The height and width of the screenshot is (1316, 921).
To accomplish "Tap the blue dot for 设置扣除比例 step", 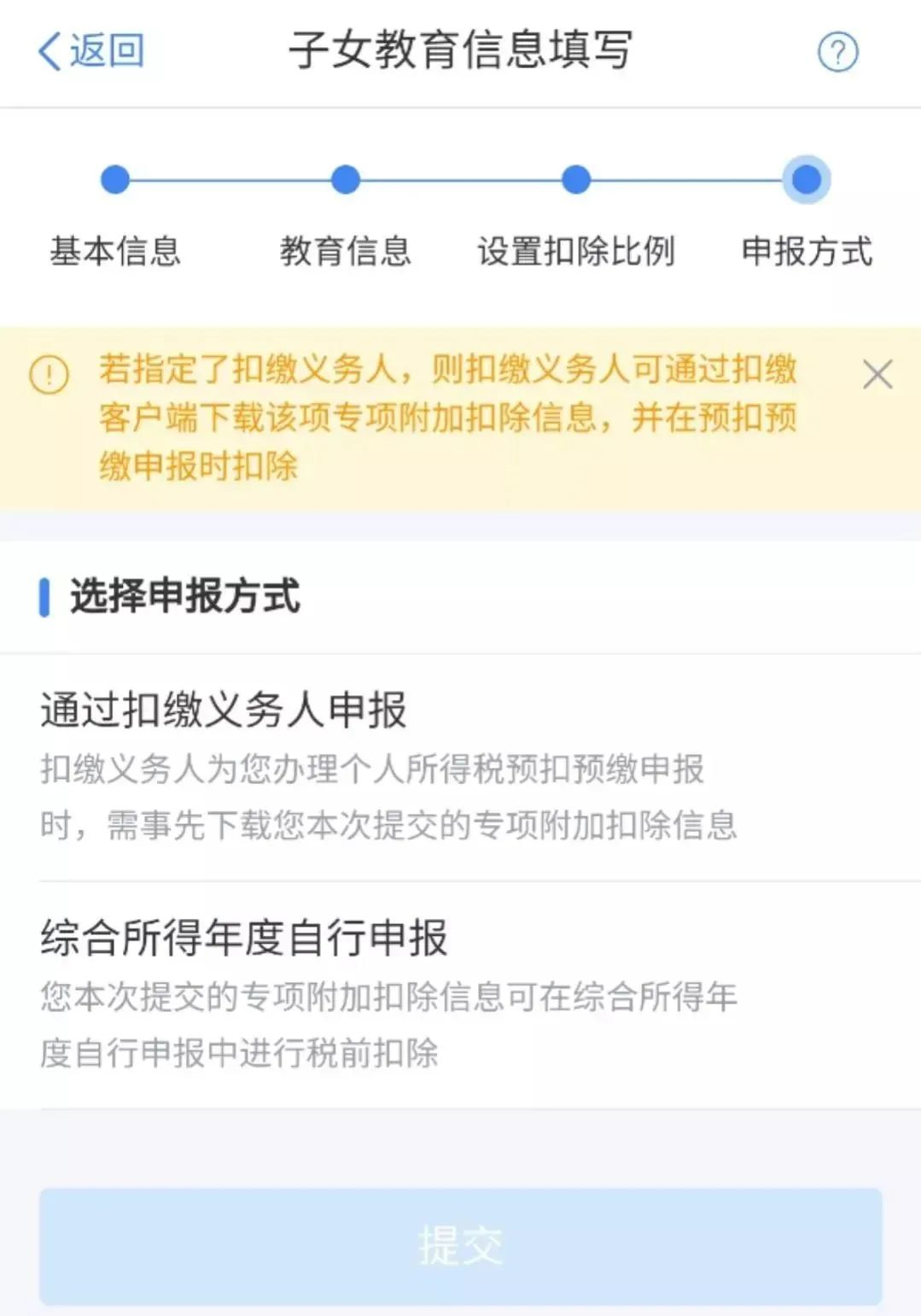I will pyautogui.click(x=575, y=180).
